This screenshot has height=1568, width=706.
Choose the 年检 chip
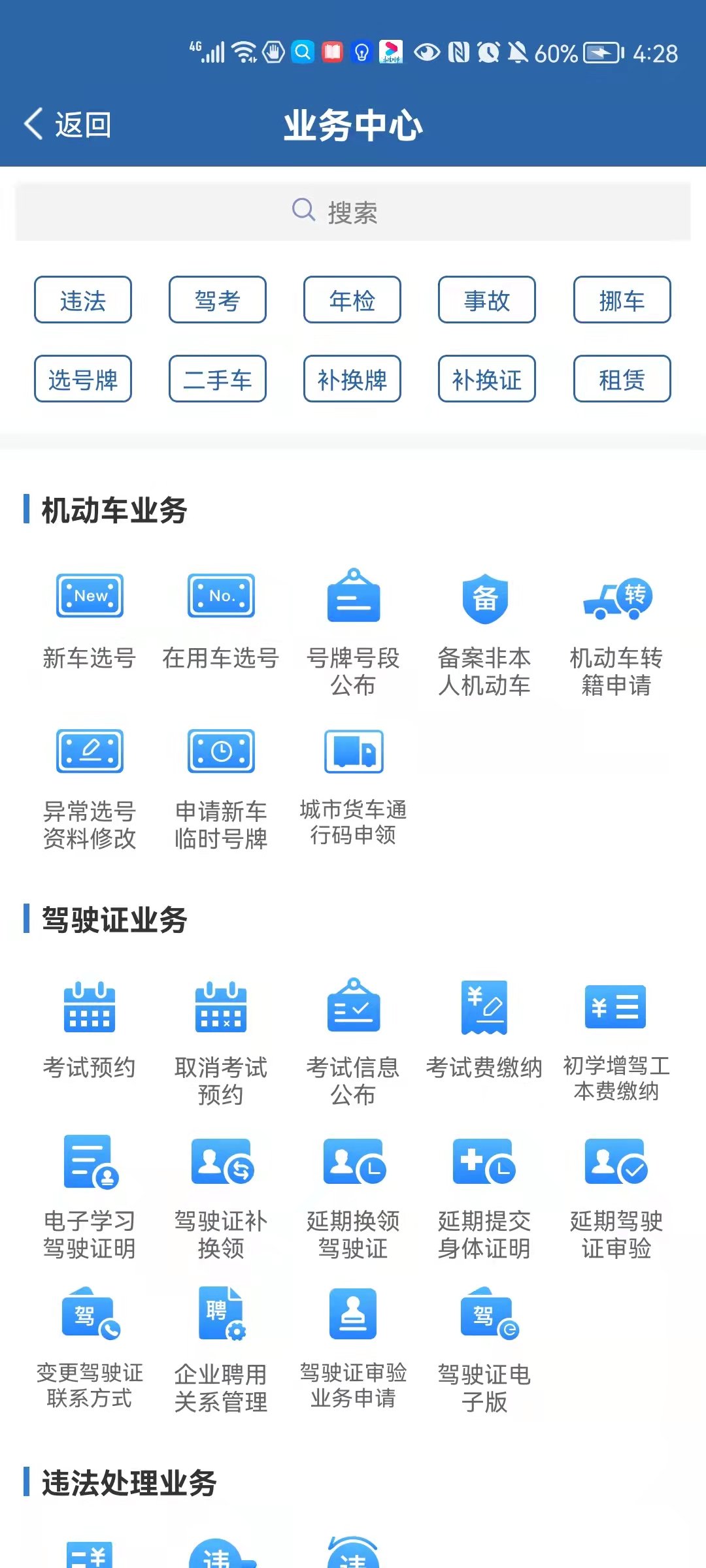click(352, 300)
